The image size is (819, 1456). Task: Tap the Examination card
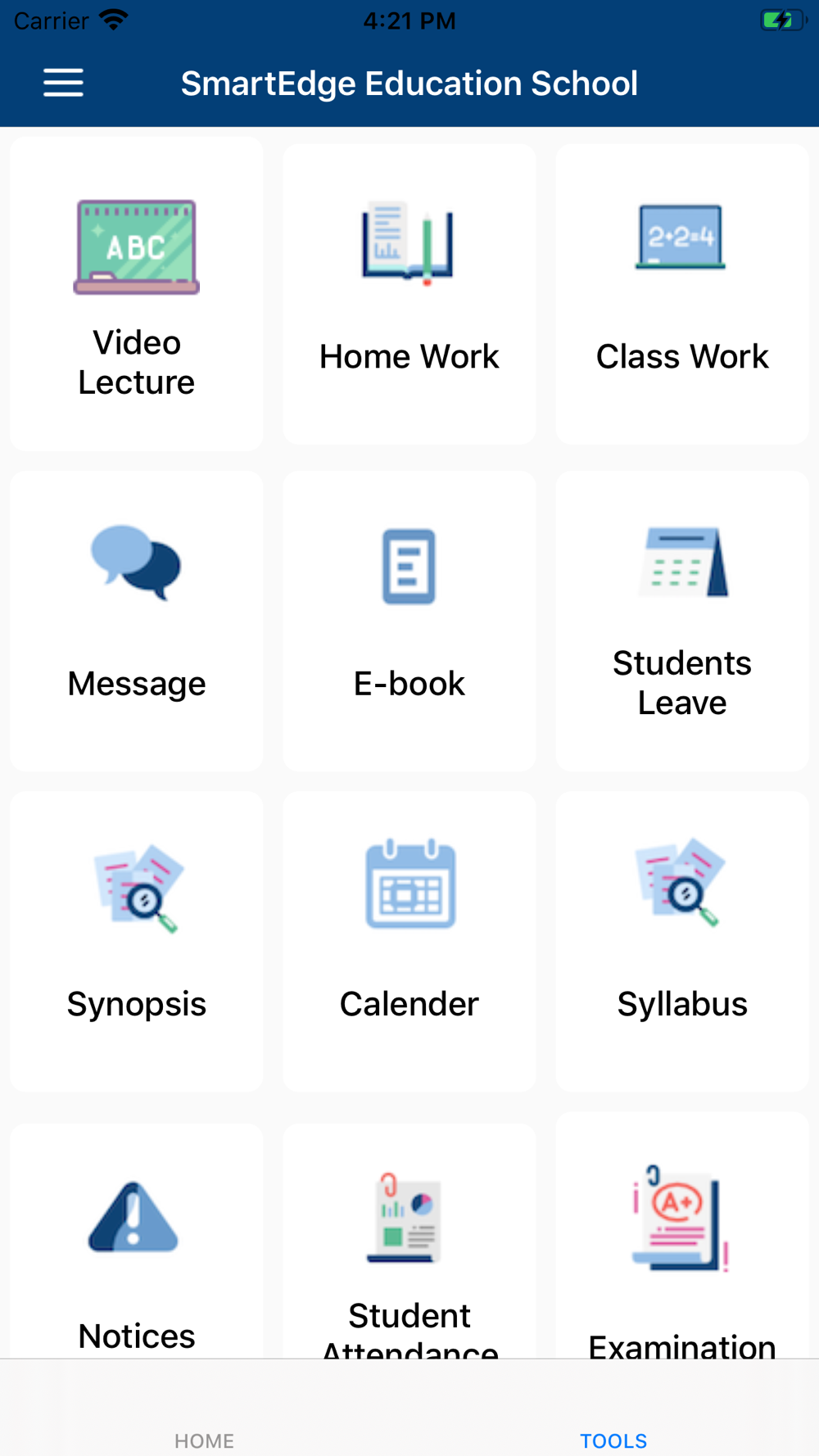pos(682,1235)
